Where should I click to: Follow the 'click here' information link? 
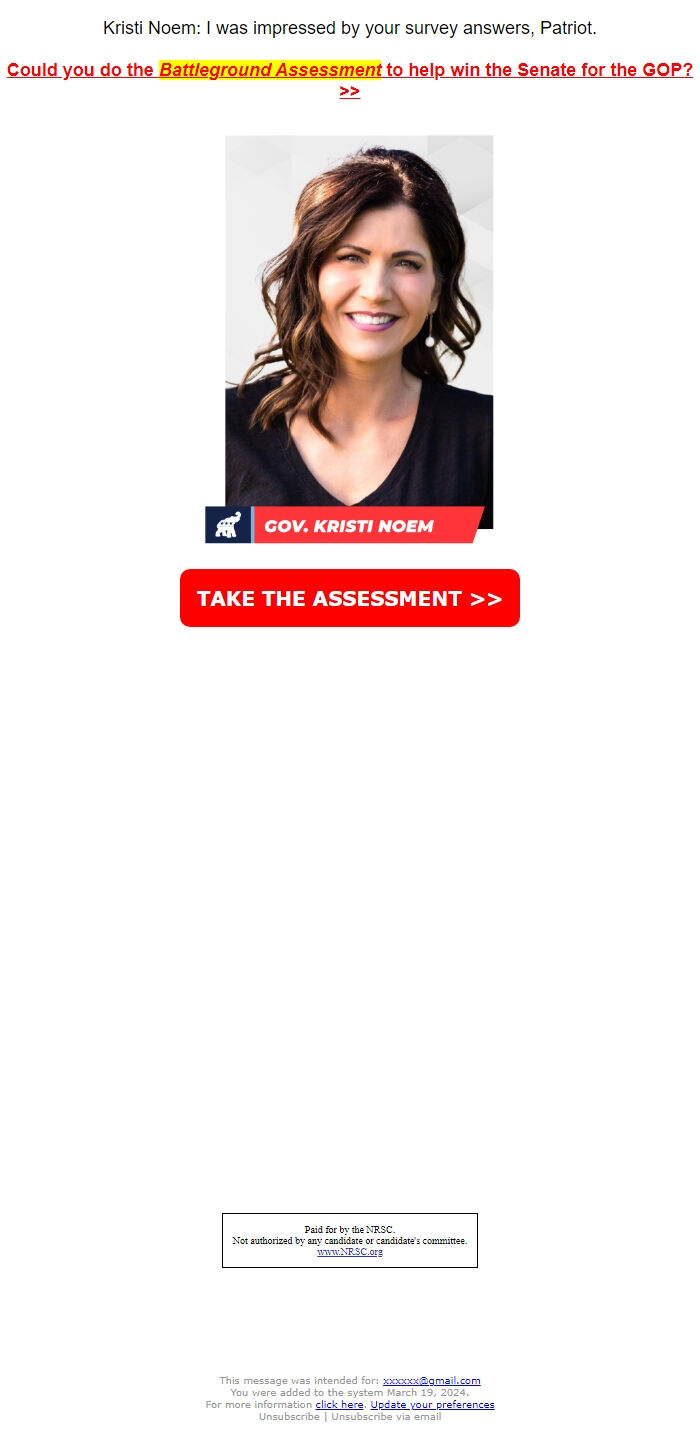(x=339, y=1405)
